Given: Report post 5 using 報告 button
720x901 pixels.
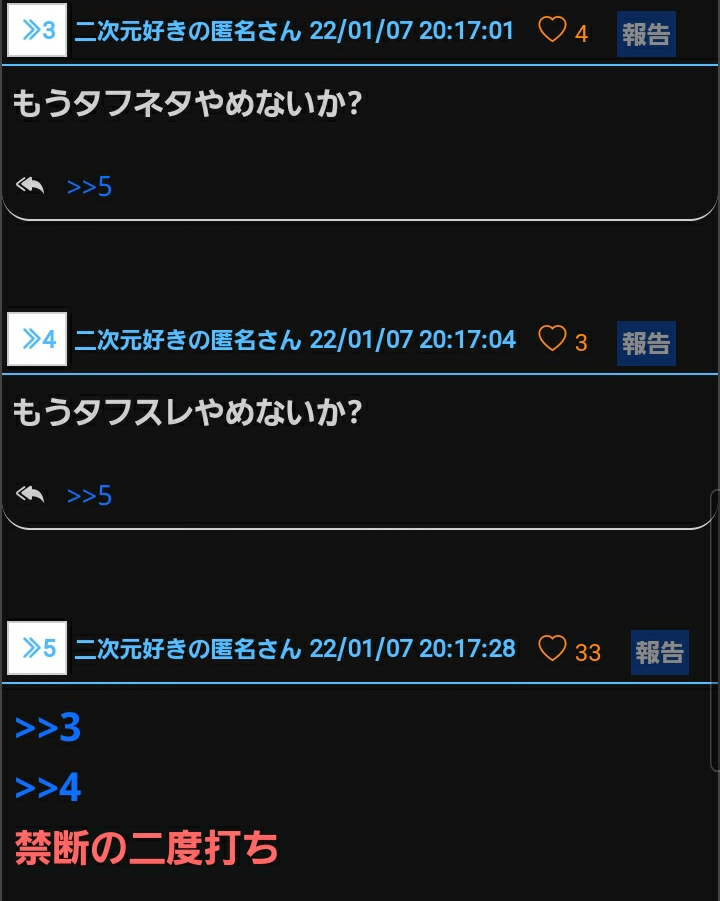Looking at the screenshot, I should click(x=660, y=652).
